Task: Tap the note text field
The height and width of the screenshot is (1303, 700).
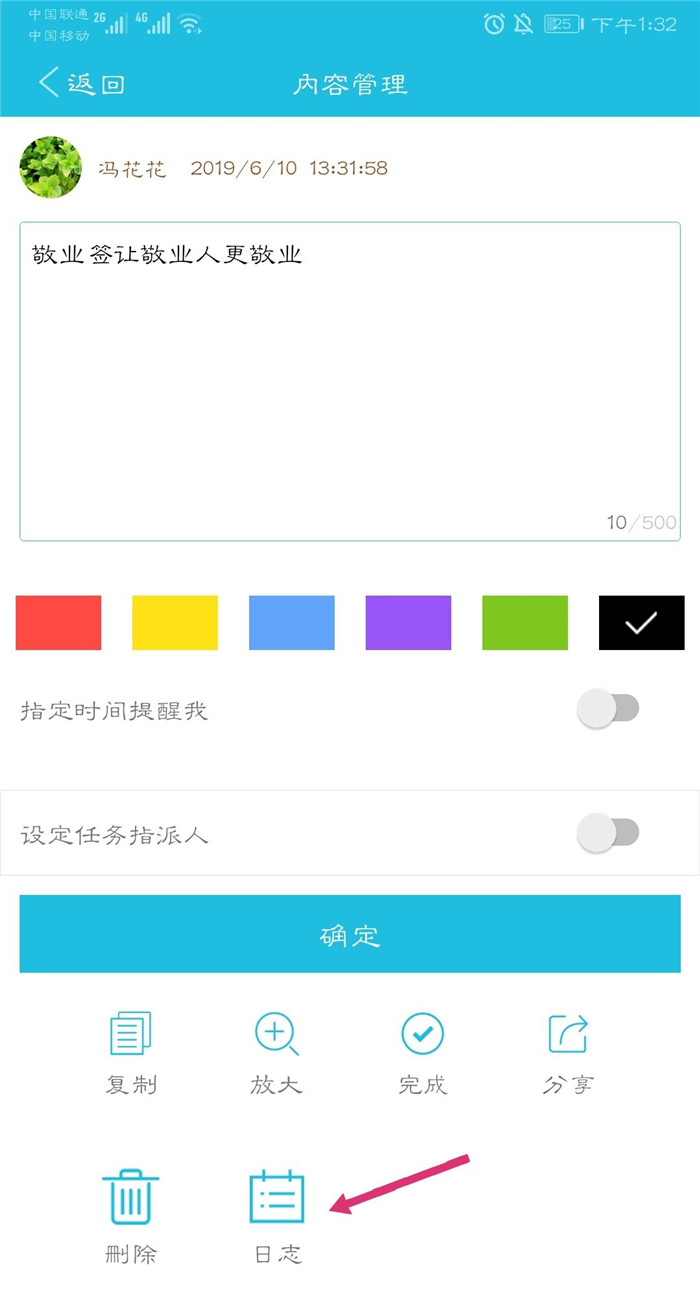Action: point(350,381)
